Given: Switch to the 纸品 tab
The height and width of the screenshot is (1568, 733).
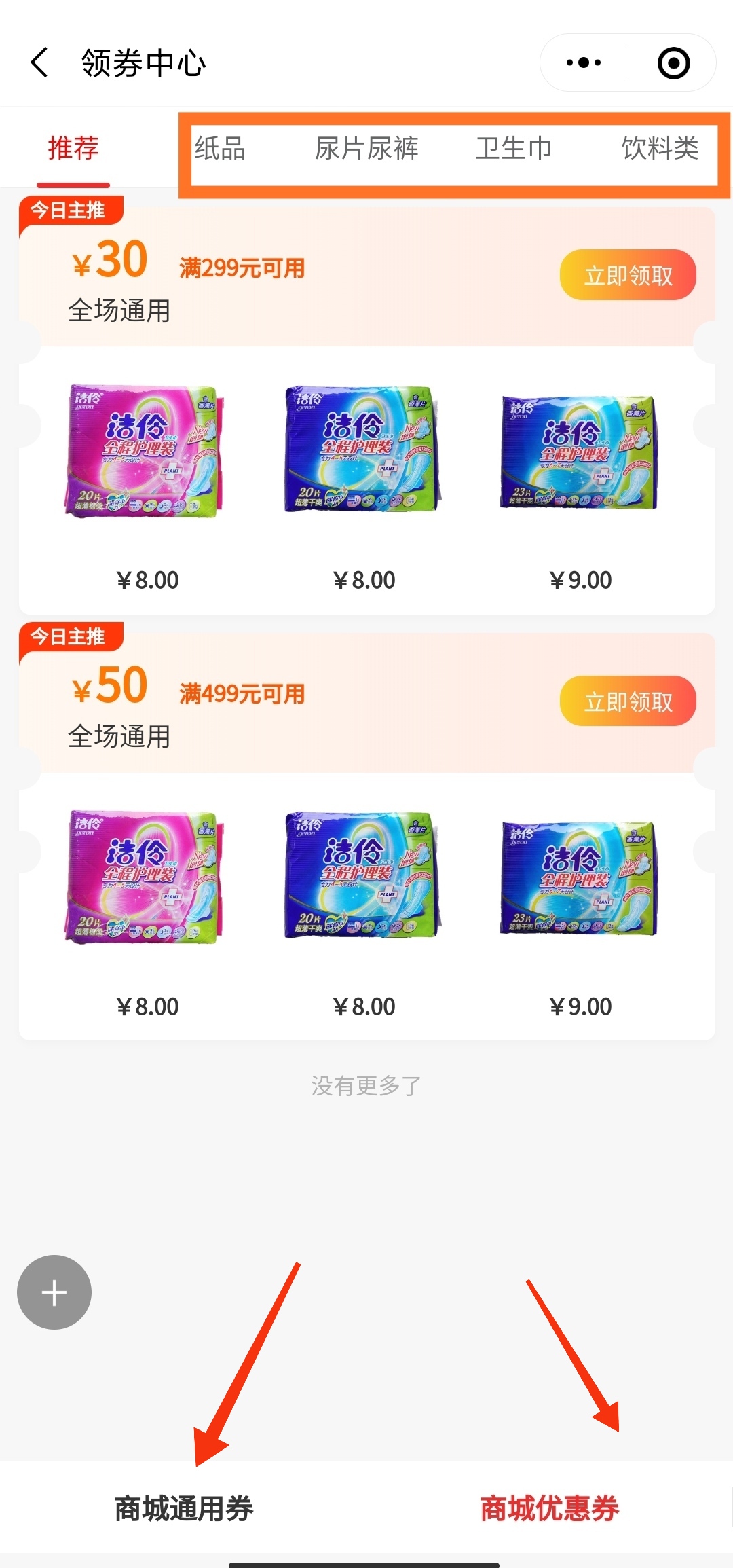Looking at the screenshot, I should click(x=220, y=148).
